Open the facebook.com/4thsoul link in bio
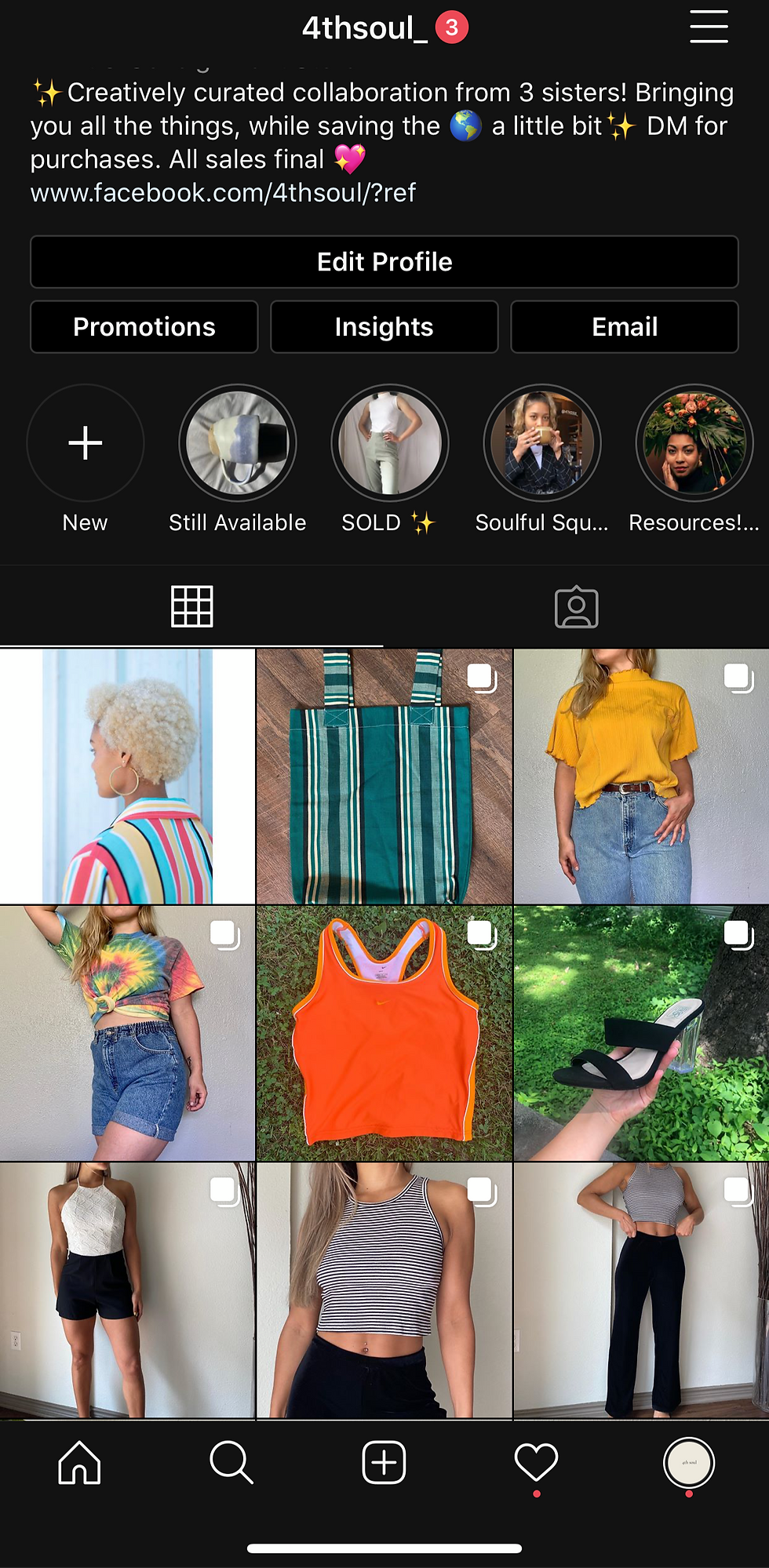 point(223,193)
